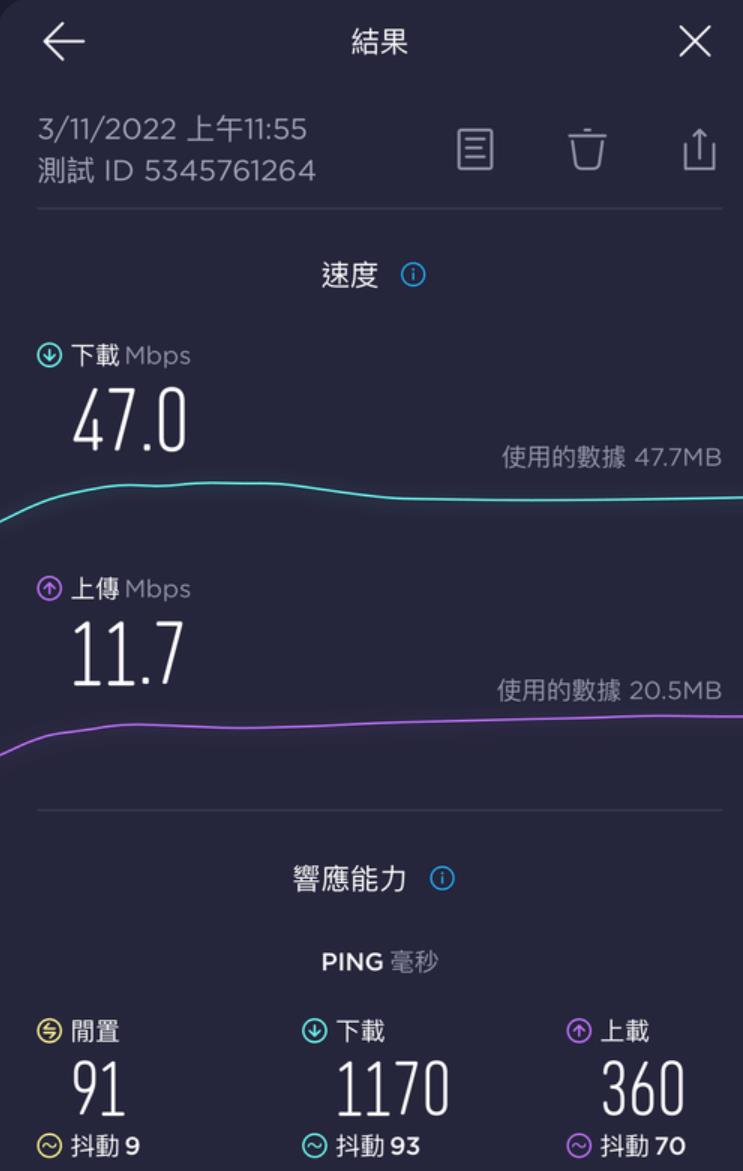743x1171 pixels.
Task: Delete this test result
Action: (x=587, y=150)
